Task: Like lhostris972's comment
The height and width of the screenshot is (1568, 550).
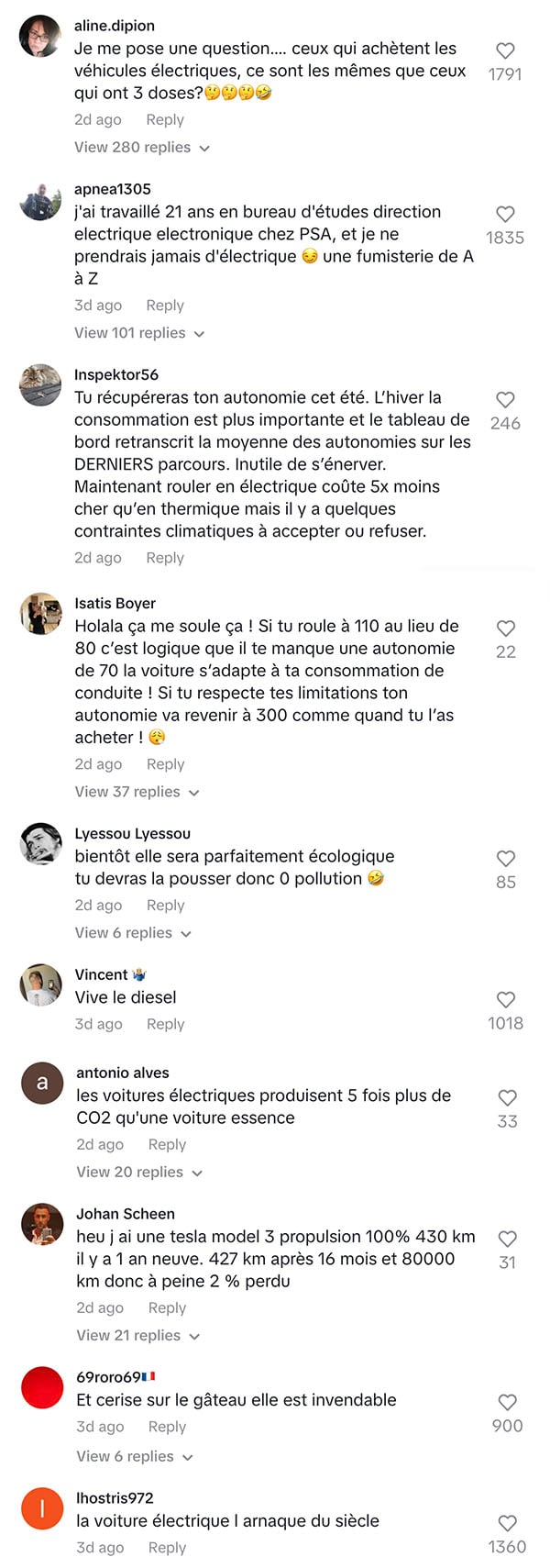Action: tap(507, 1523)
